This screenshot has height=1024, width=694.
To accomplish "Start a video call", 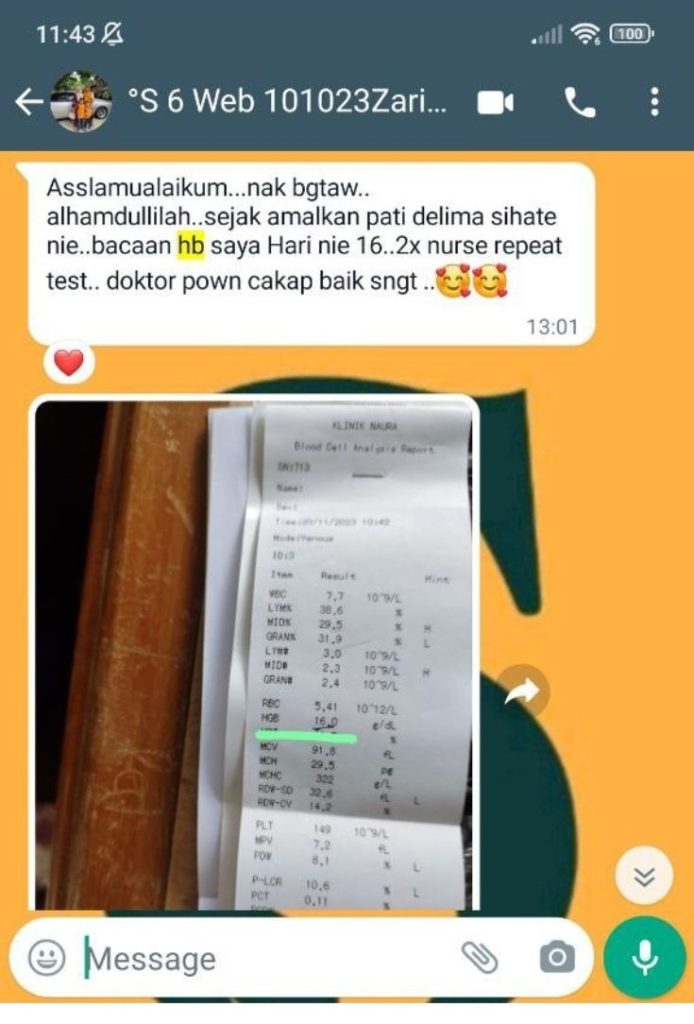I will click(496, 102).
